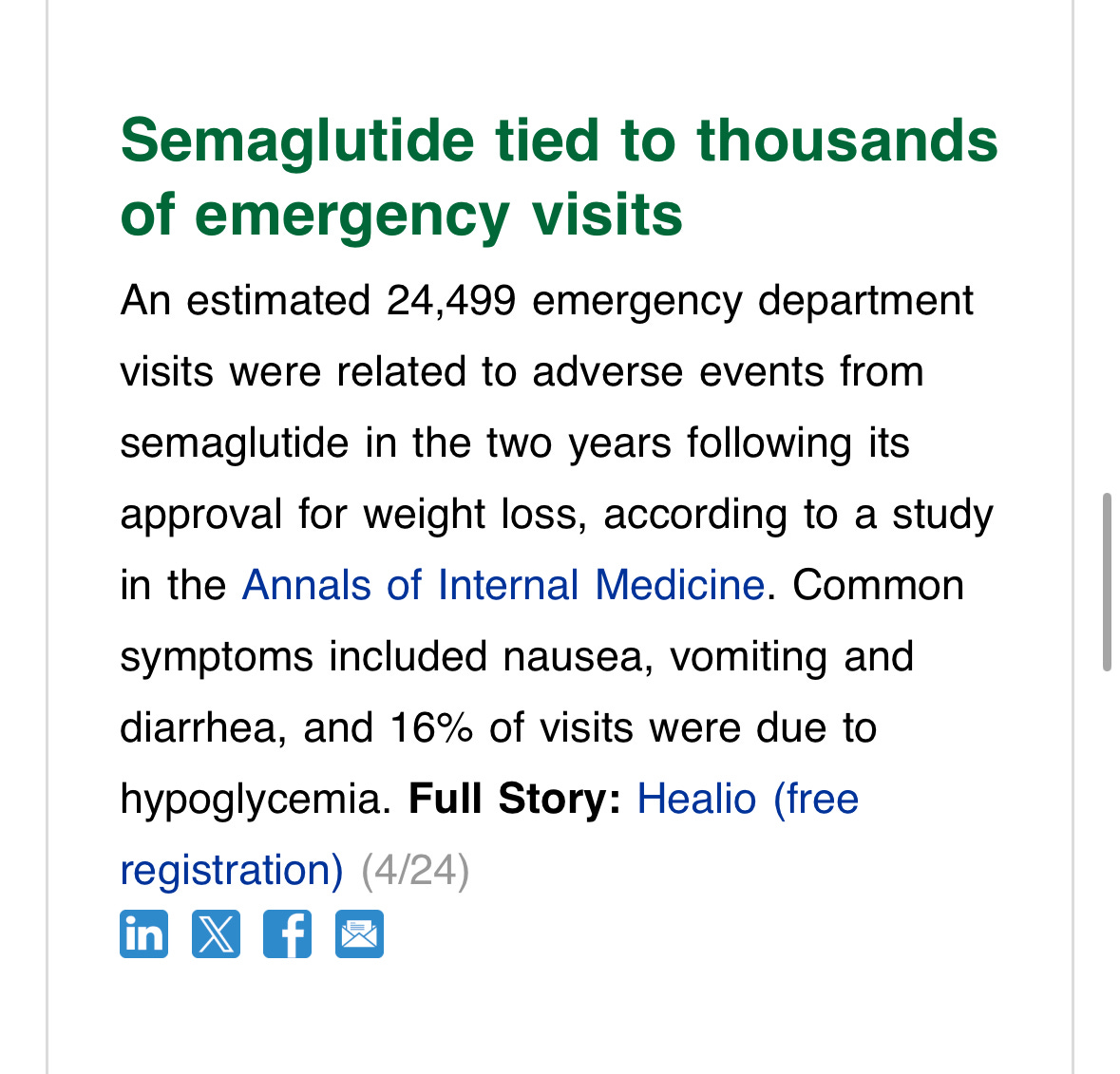The image size is (1120, 1074).
Task: Open the Annals of Internal Medicine link
Action: [x=503, y=585]
